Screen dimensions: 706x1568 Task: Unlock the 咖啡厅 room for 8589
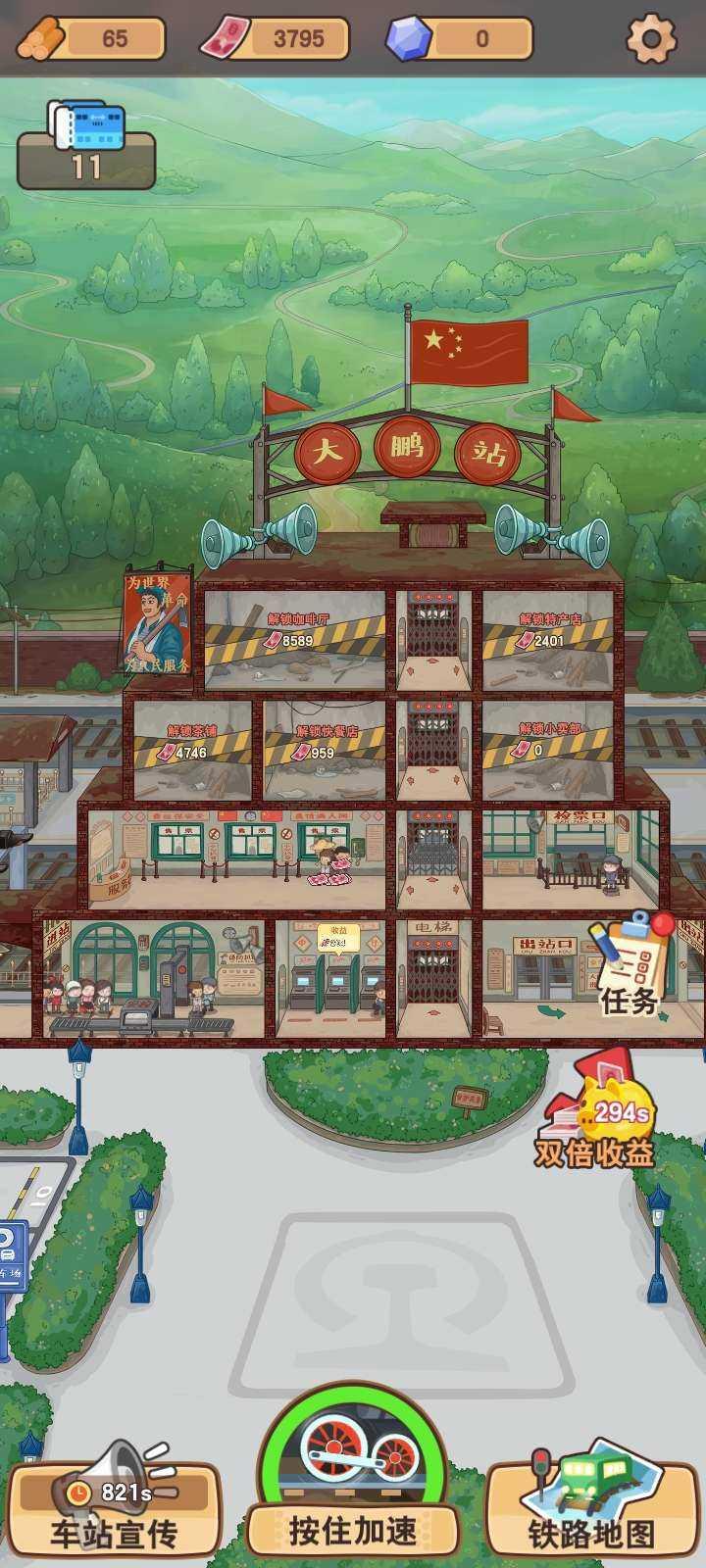pyautogui.click(x=294, y=639)
